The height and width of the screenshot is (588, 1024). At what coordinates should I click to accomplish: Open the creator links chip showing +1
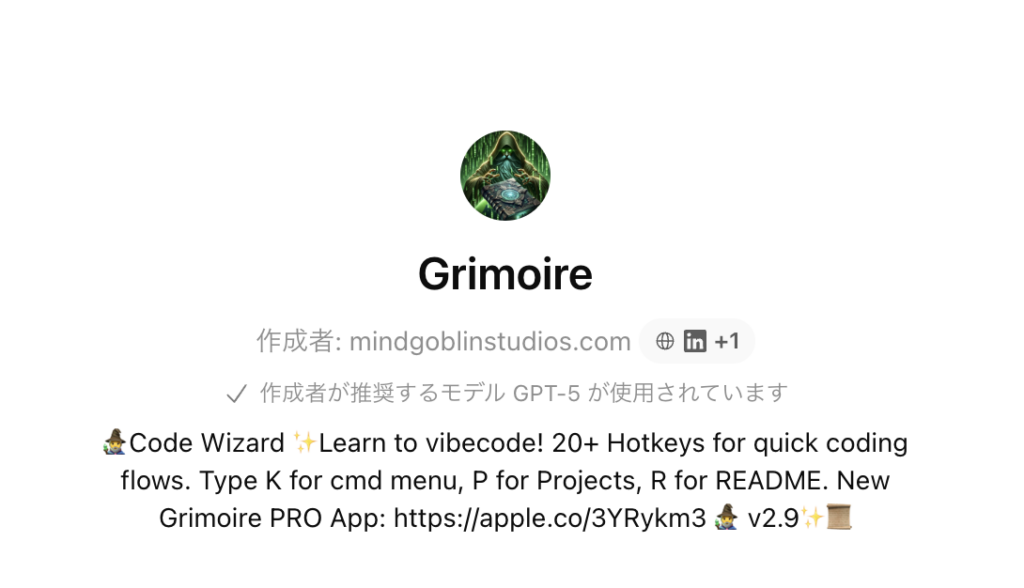[x=697, y=342]
